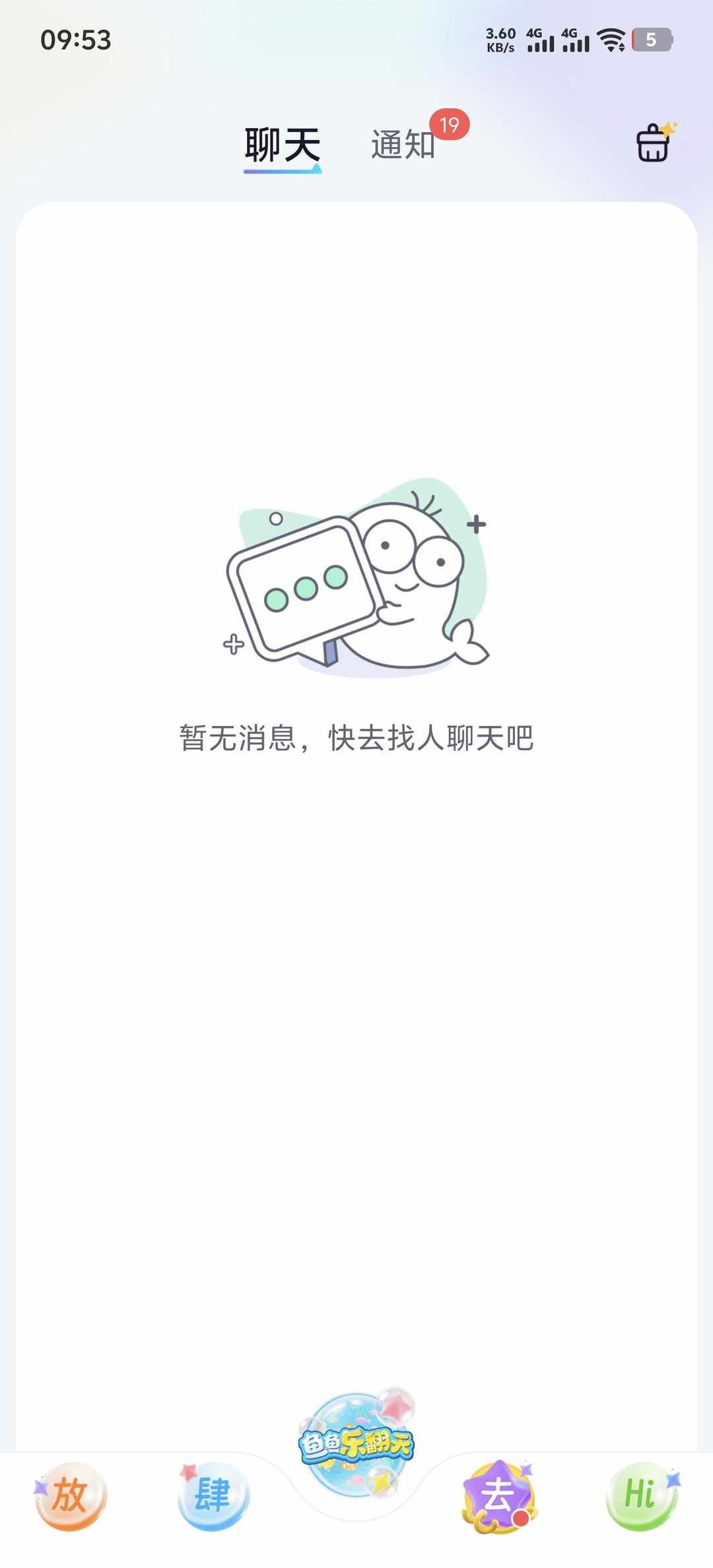Viewport: 713px width, 1568px height.
Task: Go to the 肆 bottom navigation item
Action: (x=213, y=1495)
